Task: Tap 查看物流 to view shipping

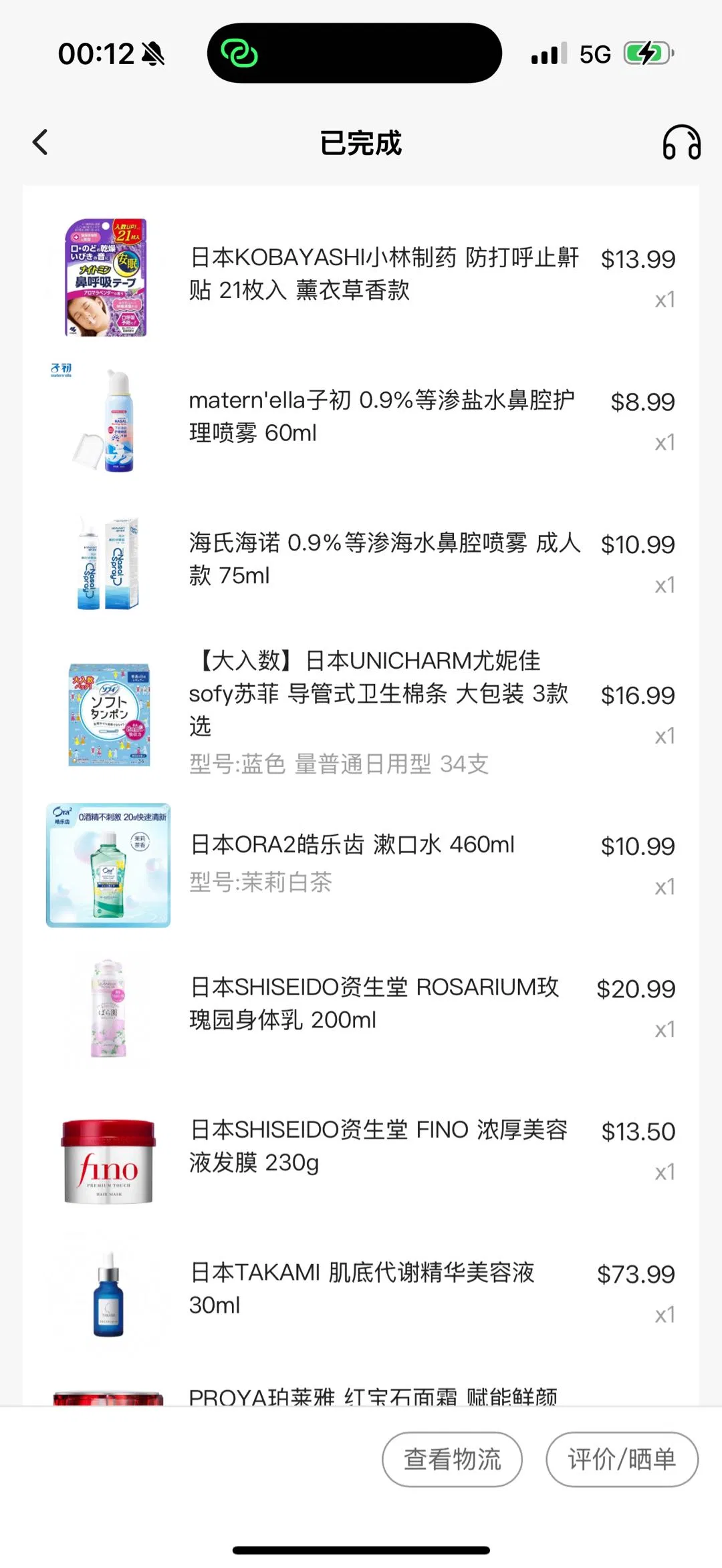Action: coord(452,1459)
